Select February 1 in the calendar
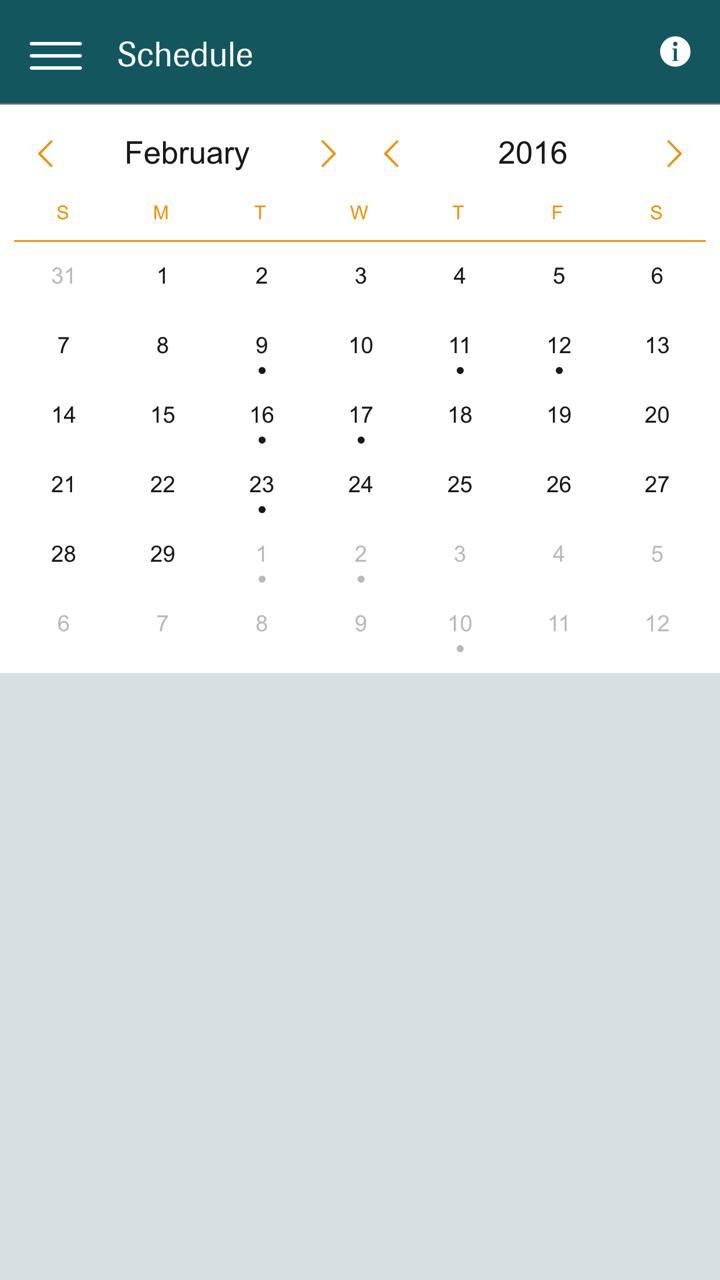720x1280 pixels. point(162,276)
